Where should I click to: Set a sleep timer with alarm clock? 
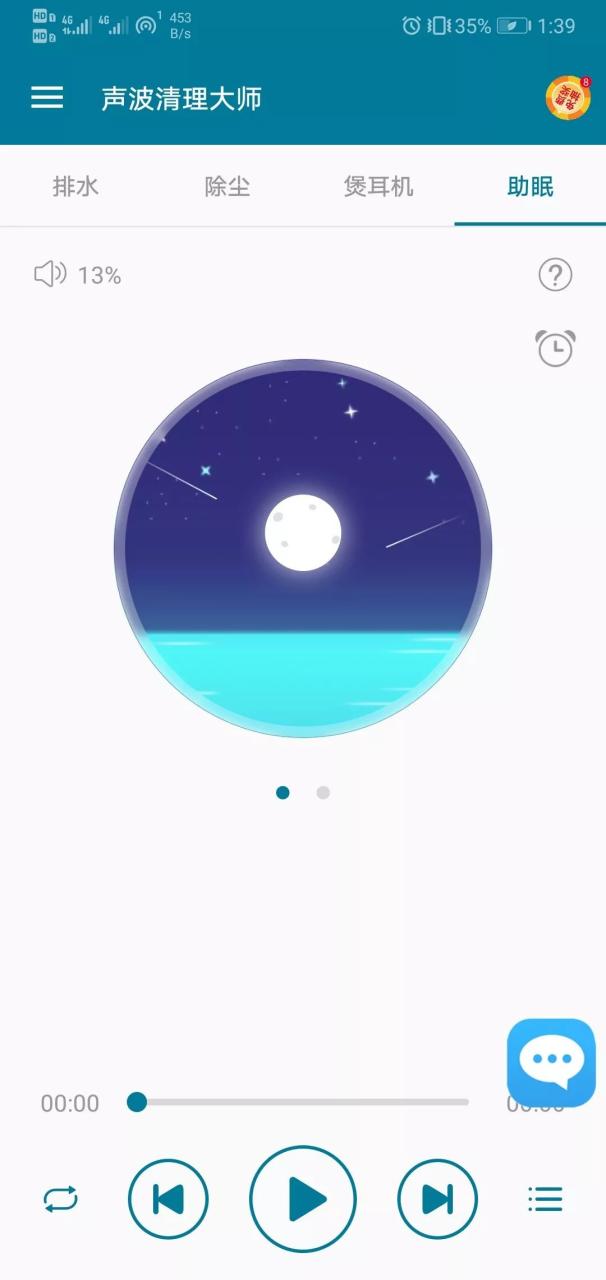coord(555,348)
